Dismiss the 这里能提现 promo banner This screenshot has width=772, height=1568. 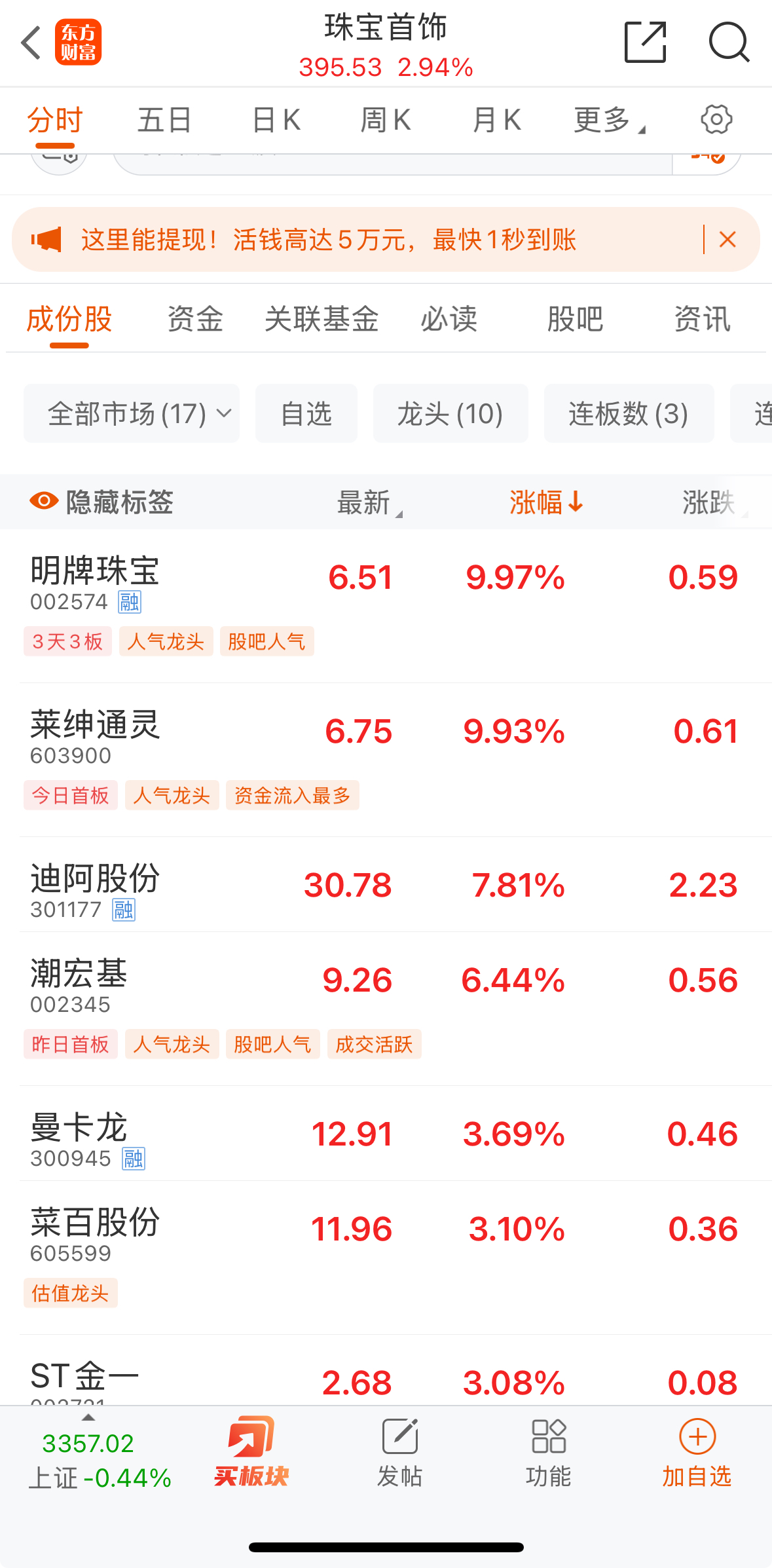tap(727, 240)
